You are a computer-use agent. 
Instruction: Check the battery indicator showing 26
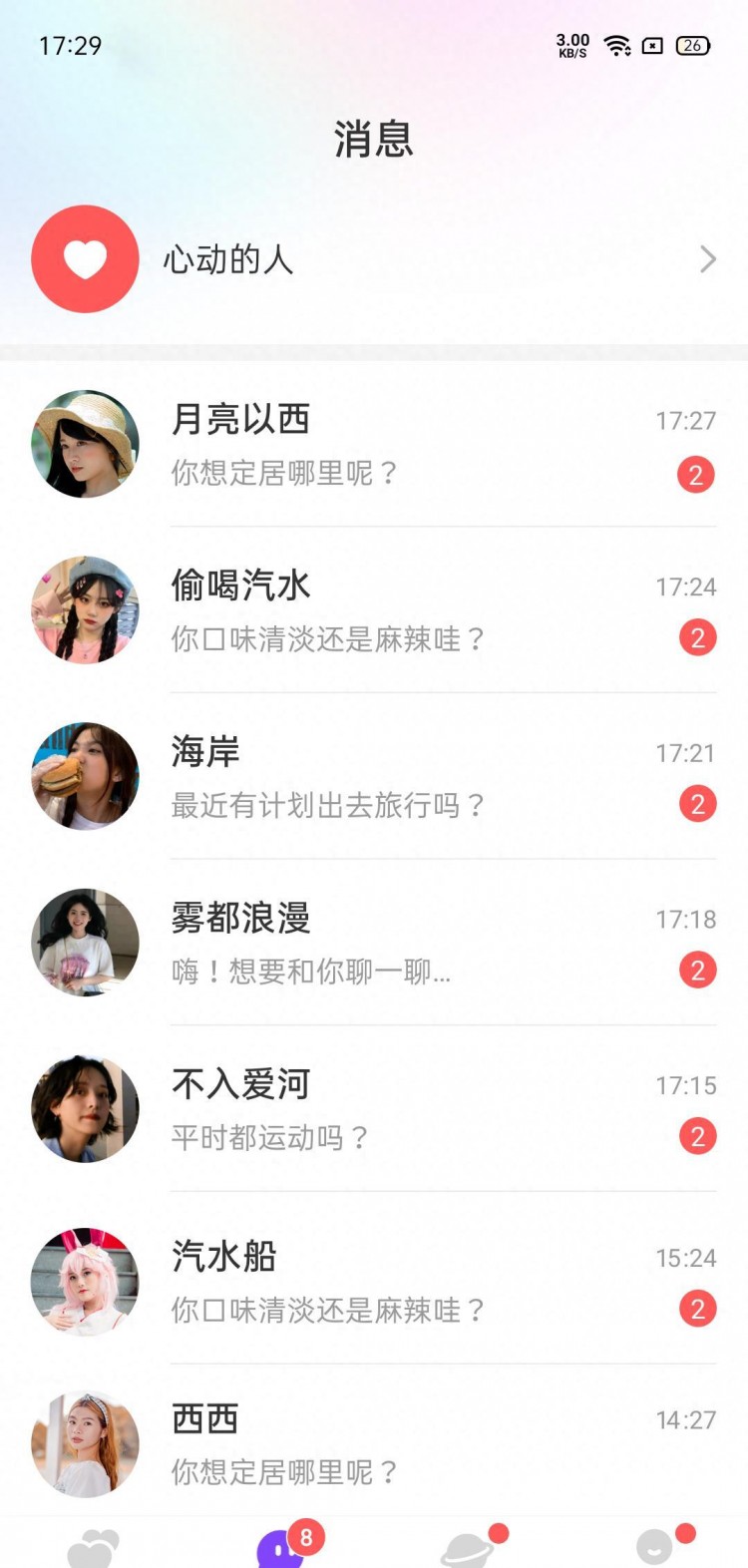tap(690, 46)
